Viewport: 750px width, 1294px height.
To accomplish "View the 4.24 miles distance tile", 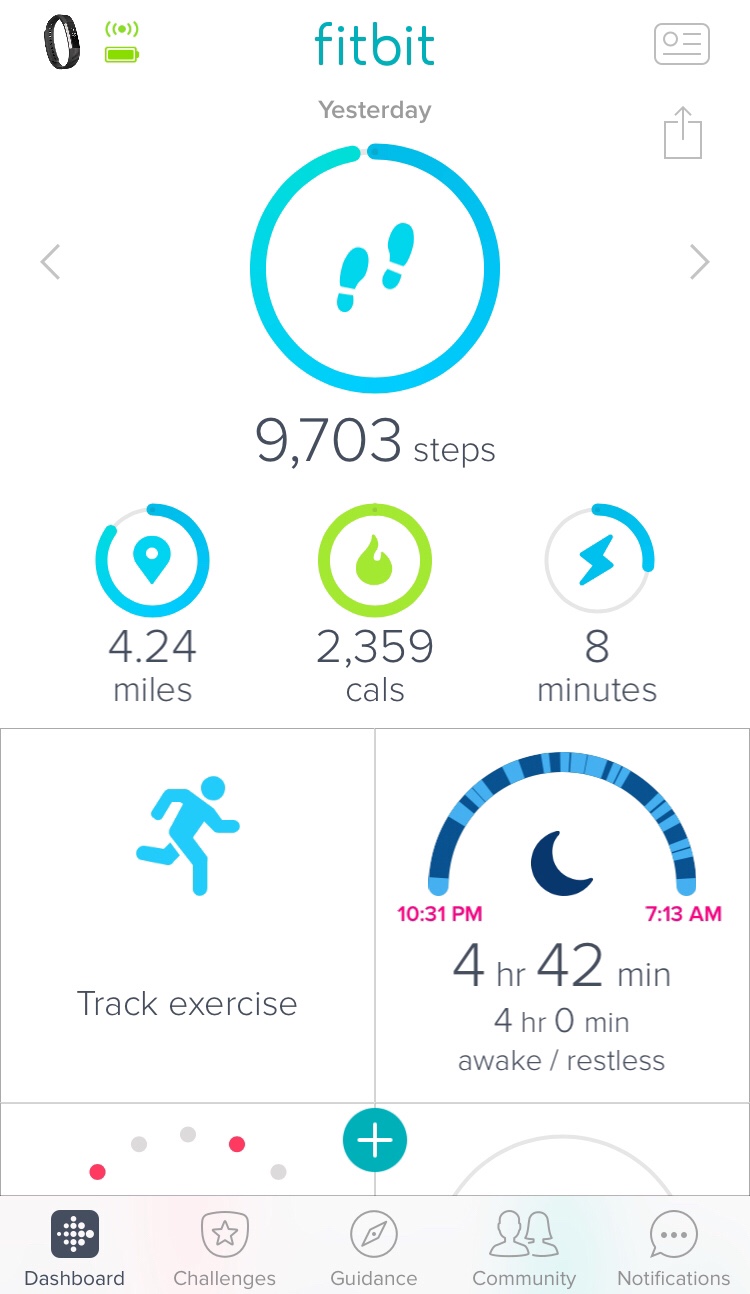I will (152, 603).
